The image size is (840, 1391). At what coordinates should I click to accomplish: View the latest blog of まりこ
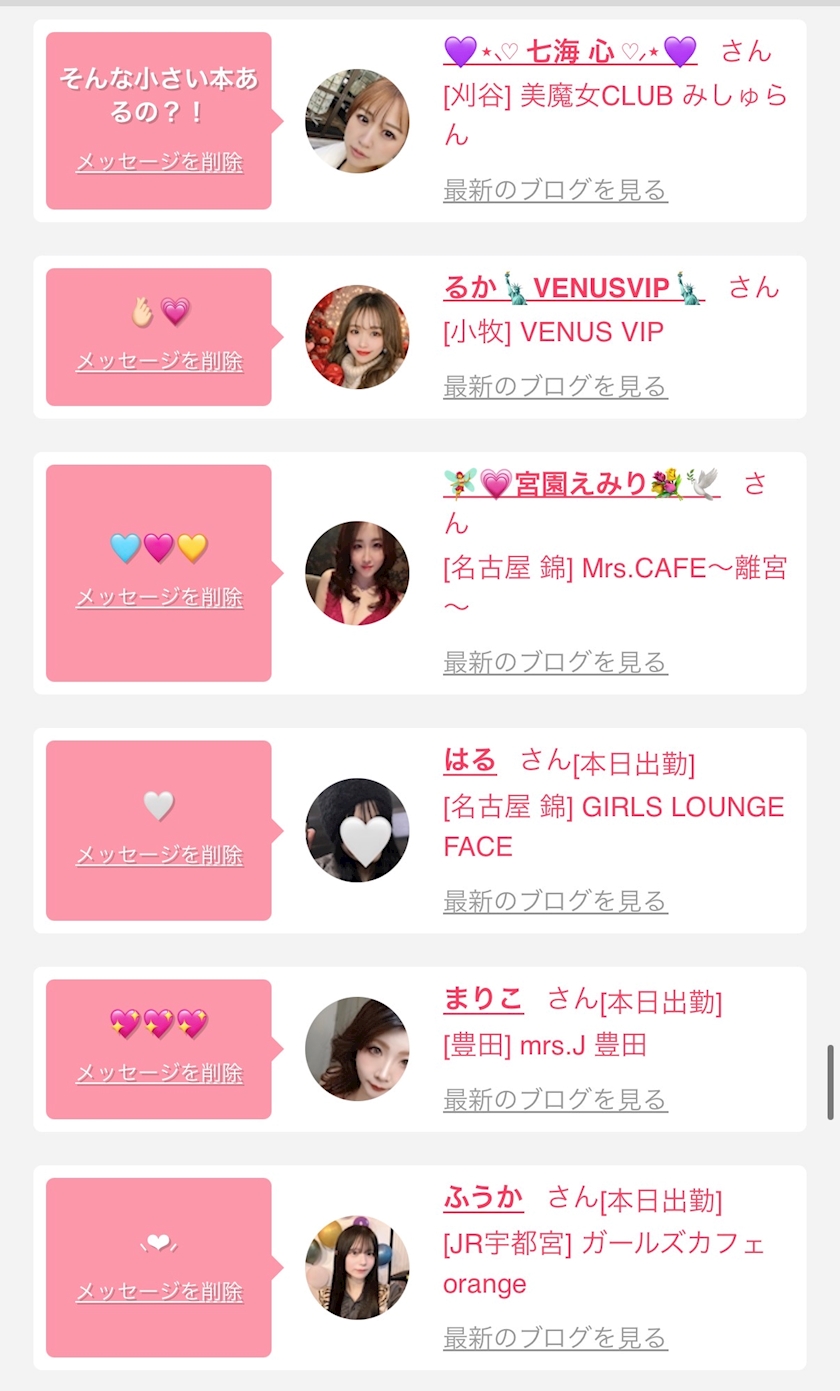coord(555,1100)
